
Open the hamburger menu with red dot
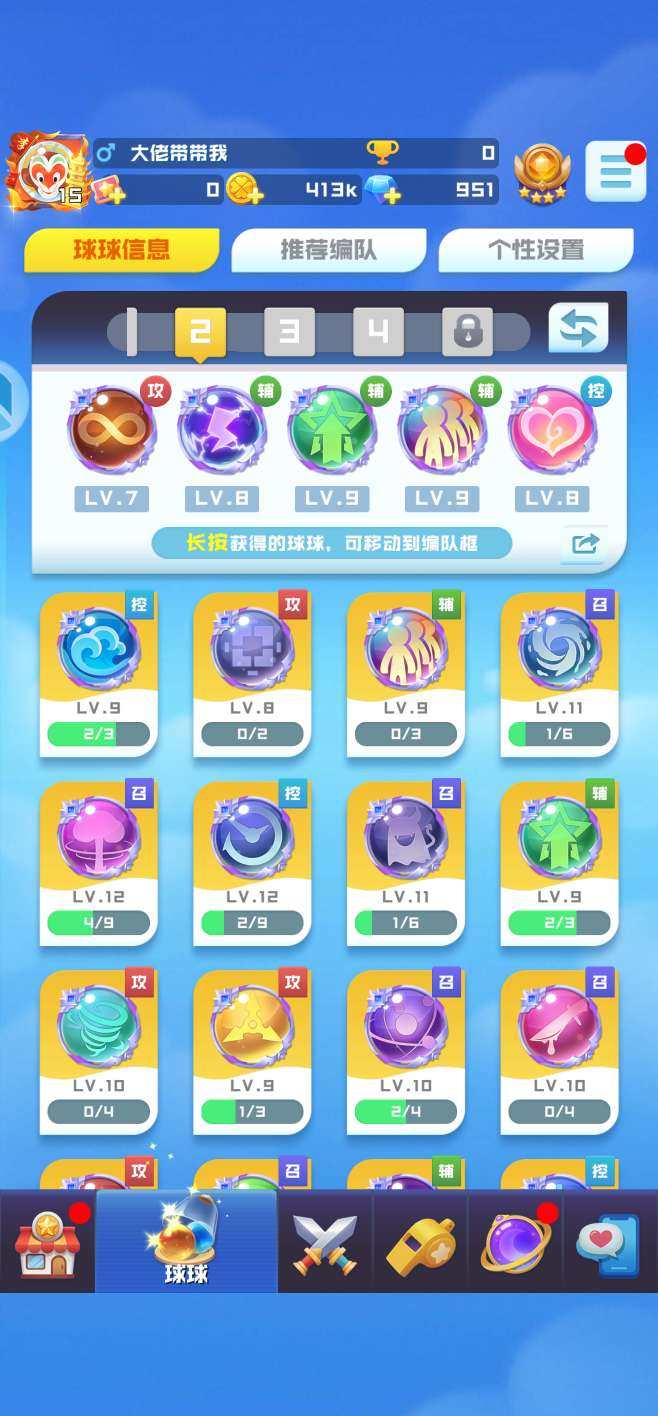click(615, 172)
